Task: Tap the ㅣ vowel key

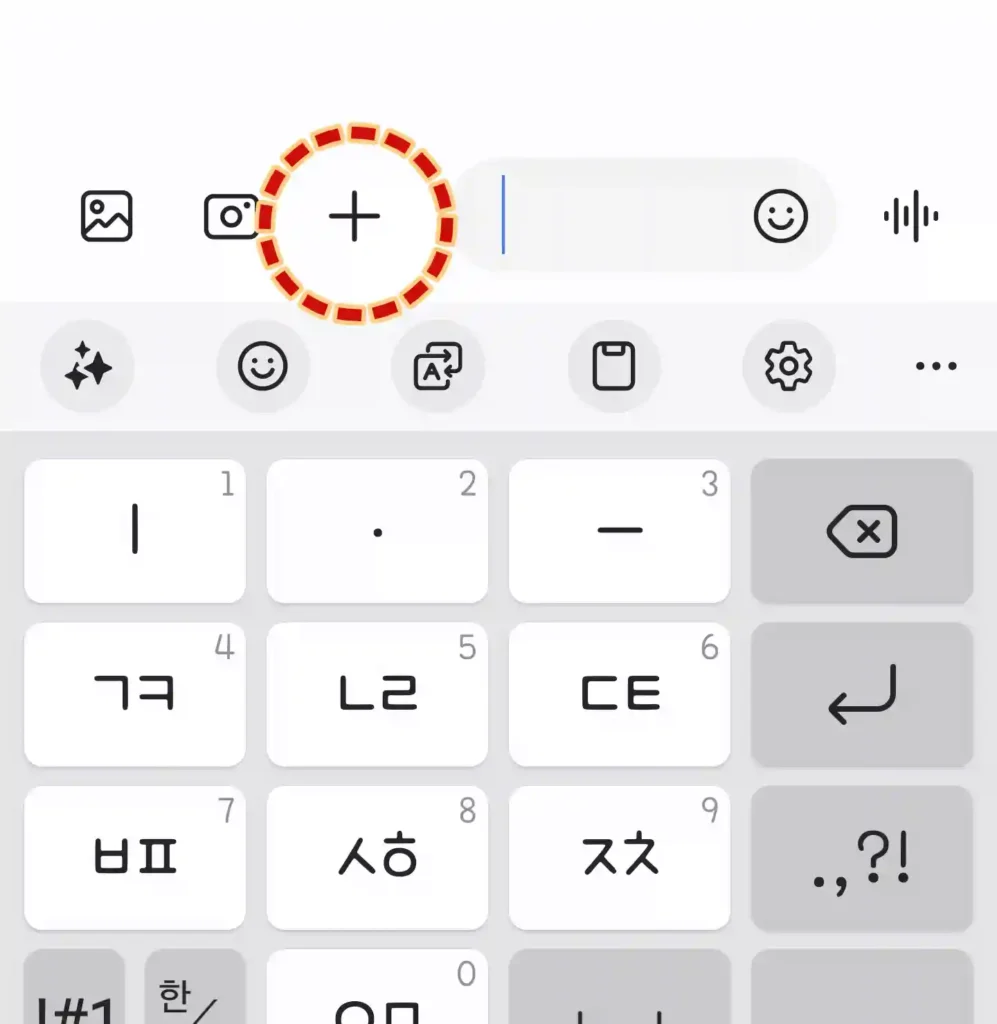Action: (x=135, y=531)
